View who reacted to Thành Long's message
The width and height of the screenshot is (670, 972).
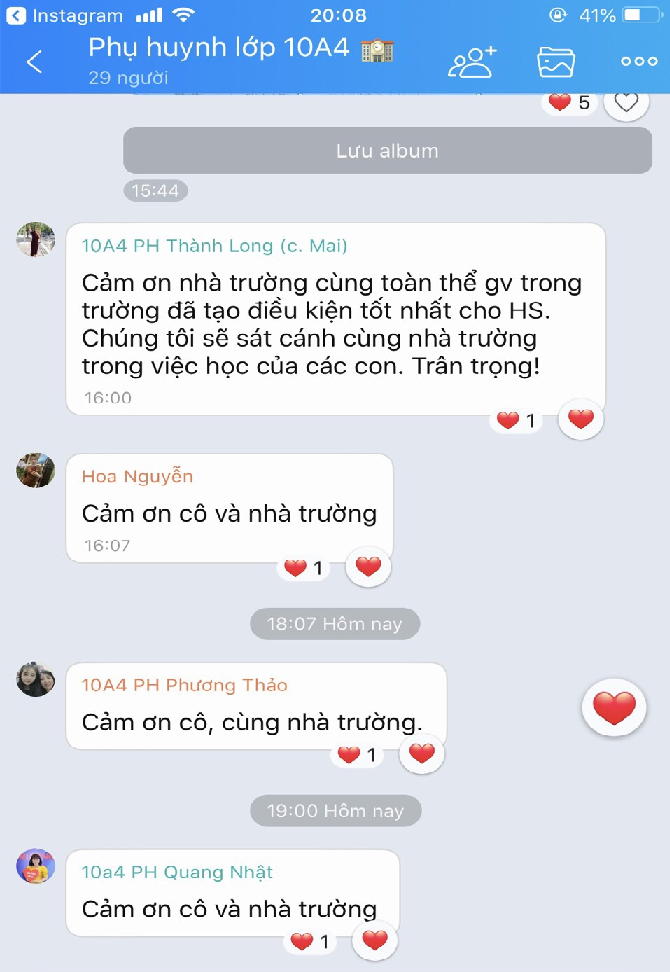point(517,421)
